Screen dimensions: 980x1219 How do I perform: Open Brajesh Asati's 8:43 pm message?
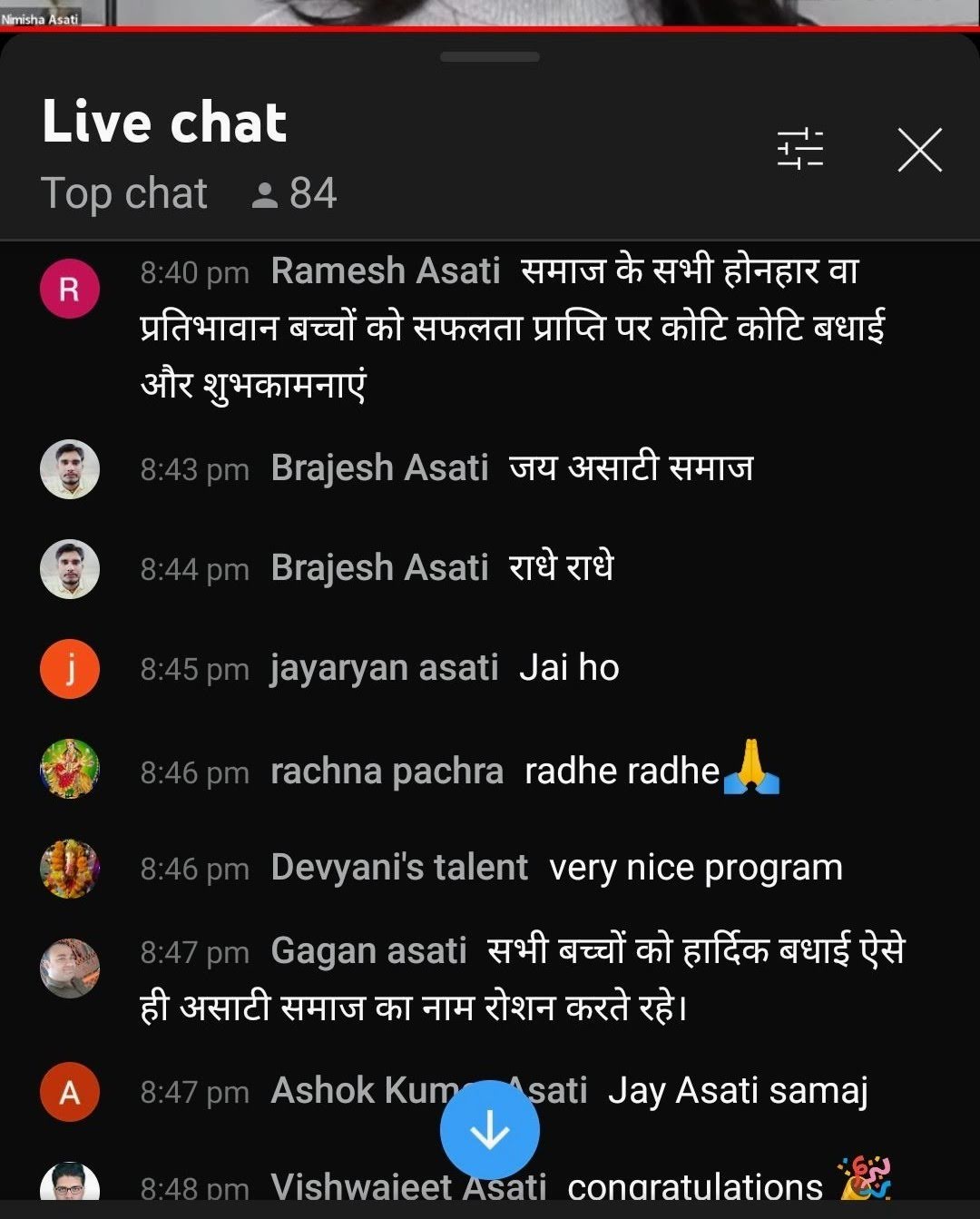tap(512, 468)
